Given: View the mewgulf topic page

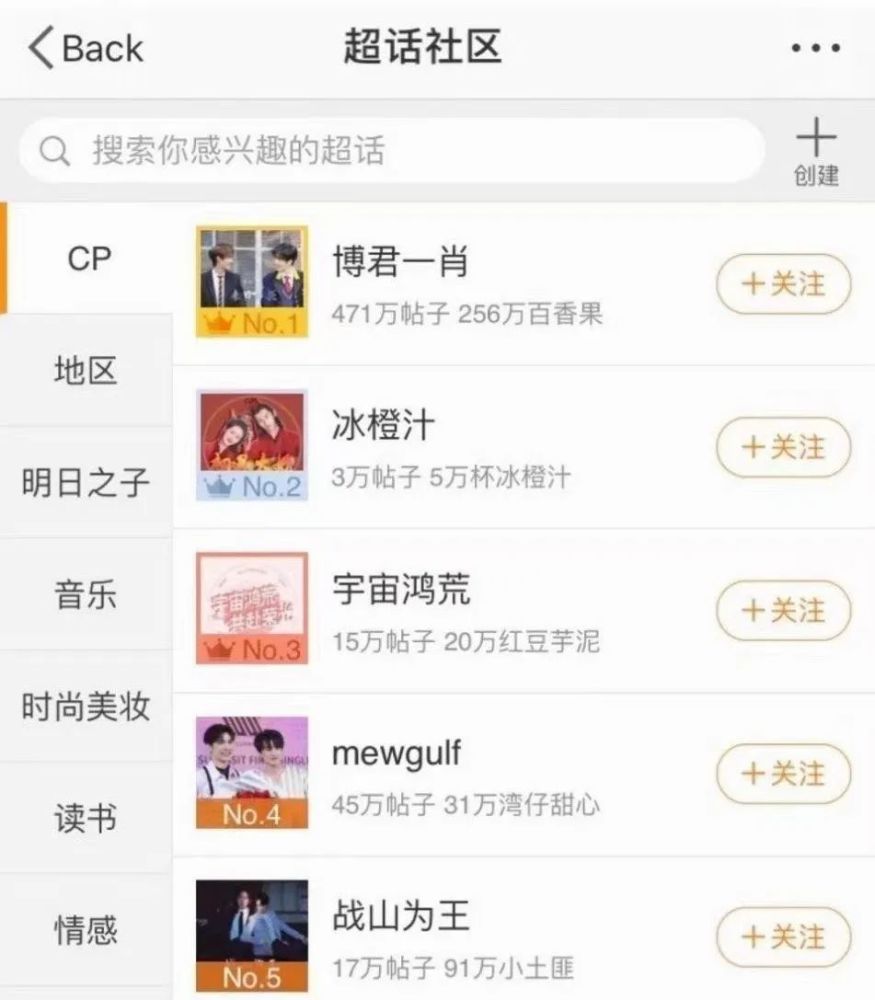Looking at the screenshot, I should point(397,753).
